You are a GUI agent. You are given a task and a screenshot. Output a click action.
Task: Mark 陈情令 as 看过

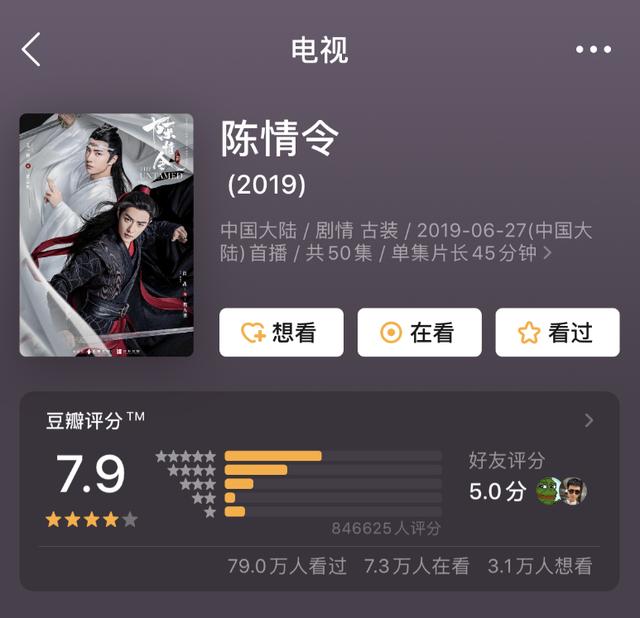557,333
